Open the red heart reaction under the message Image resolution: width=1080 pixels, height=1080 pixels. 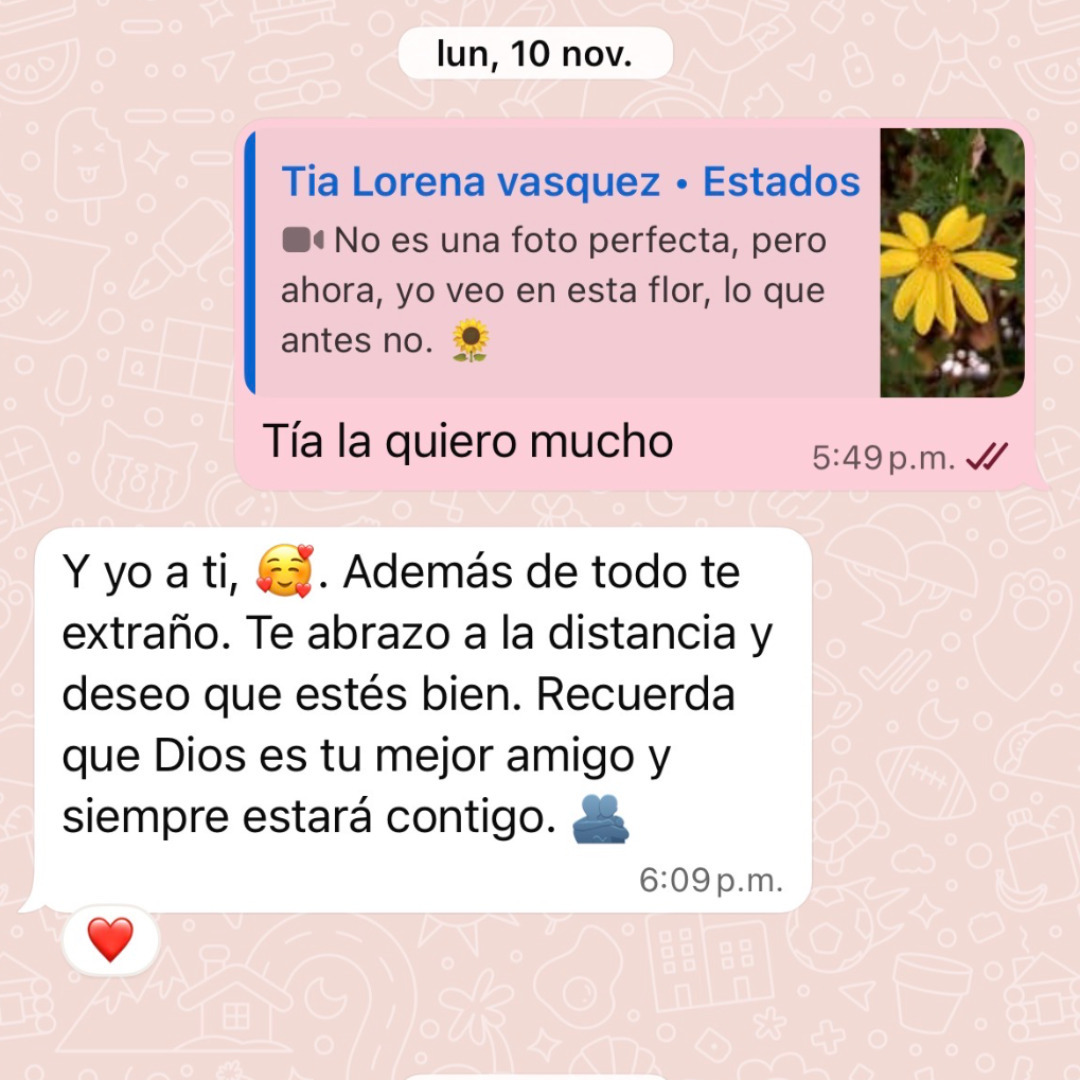coord(110,940)
